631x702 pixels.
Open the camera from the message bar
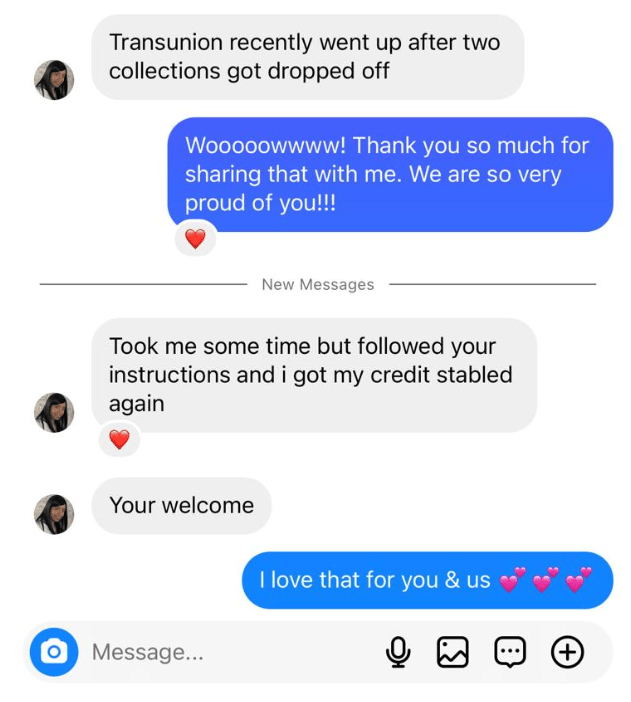(x=54, y=652)
